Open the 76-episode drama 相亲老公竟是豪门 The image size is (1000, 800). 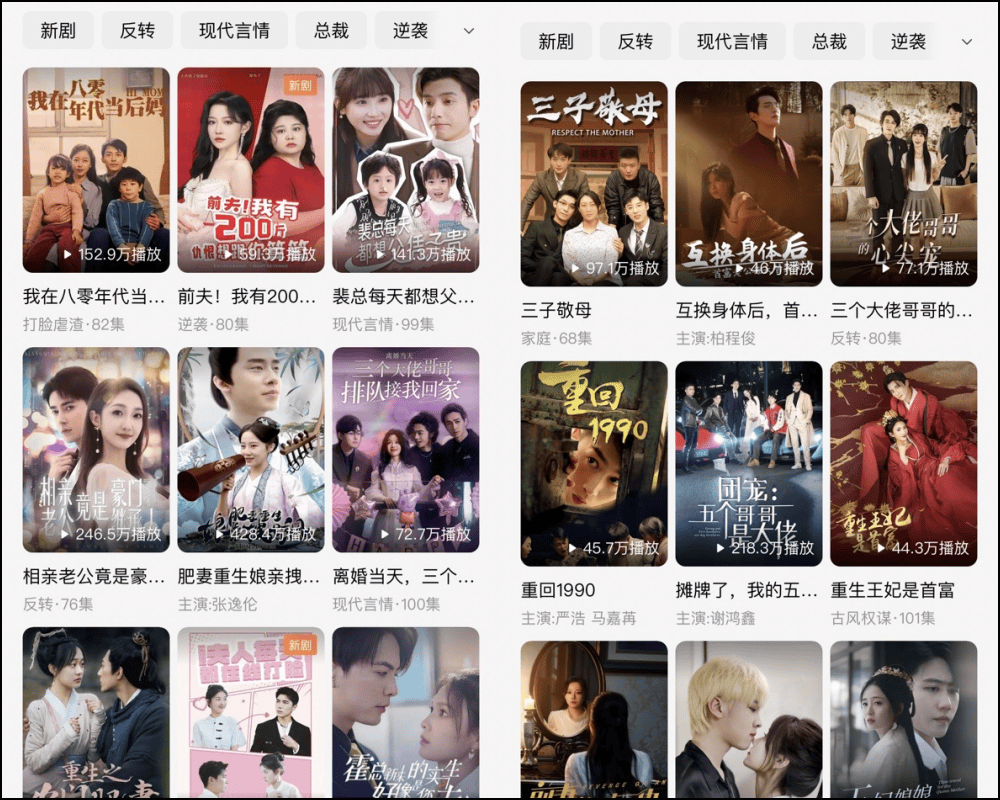point(96,450)
